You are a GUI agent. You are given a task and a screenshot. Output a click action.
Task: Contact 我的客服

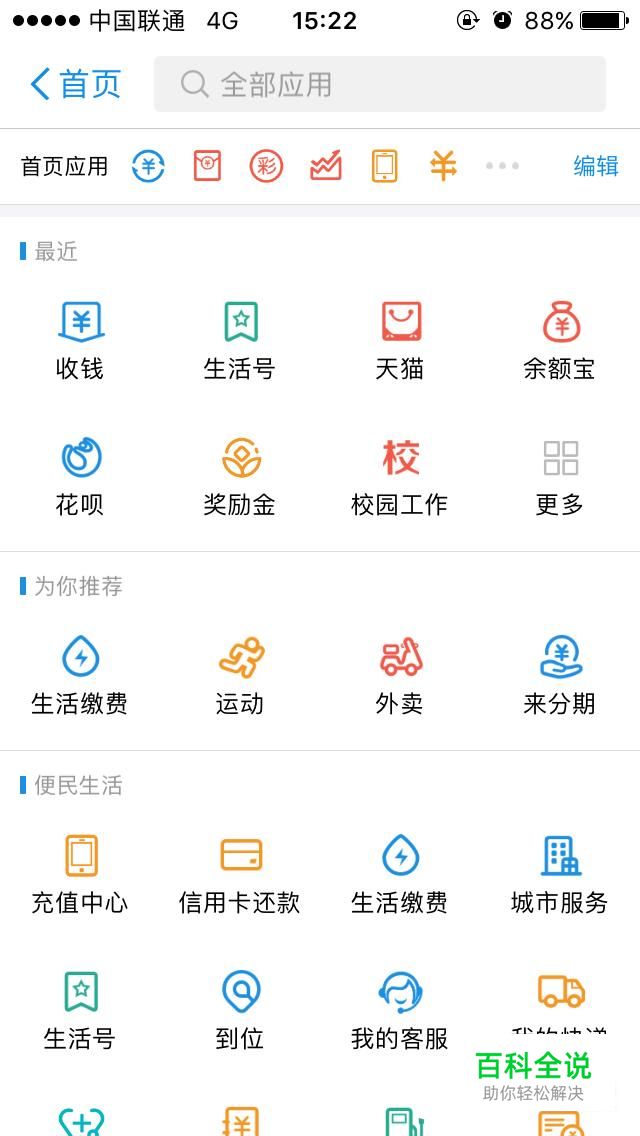click(400, 1010)
